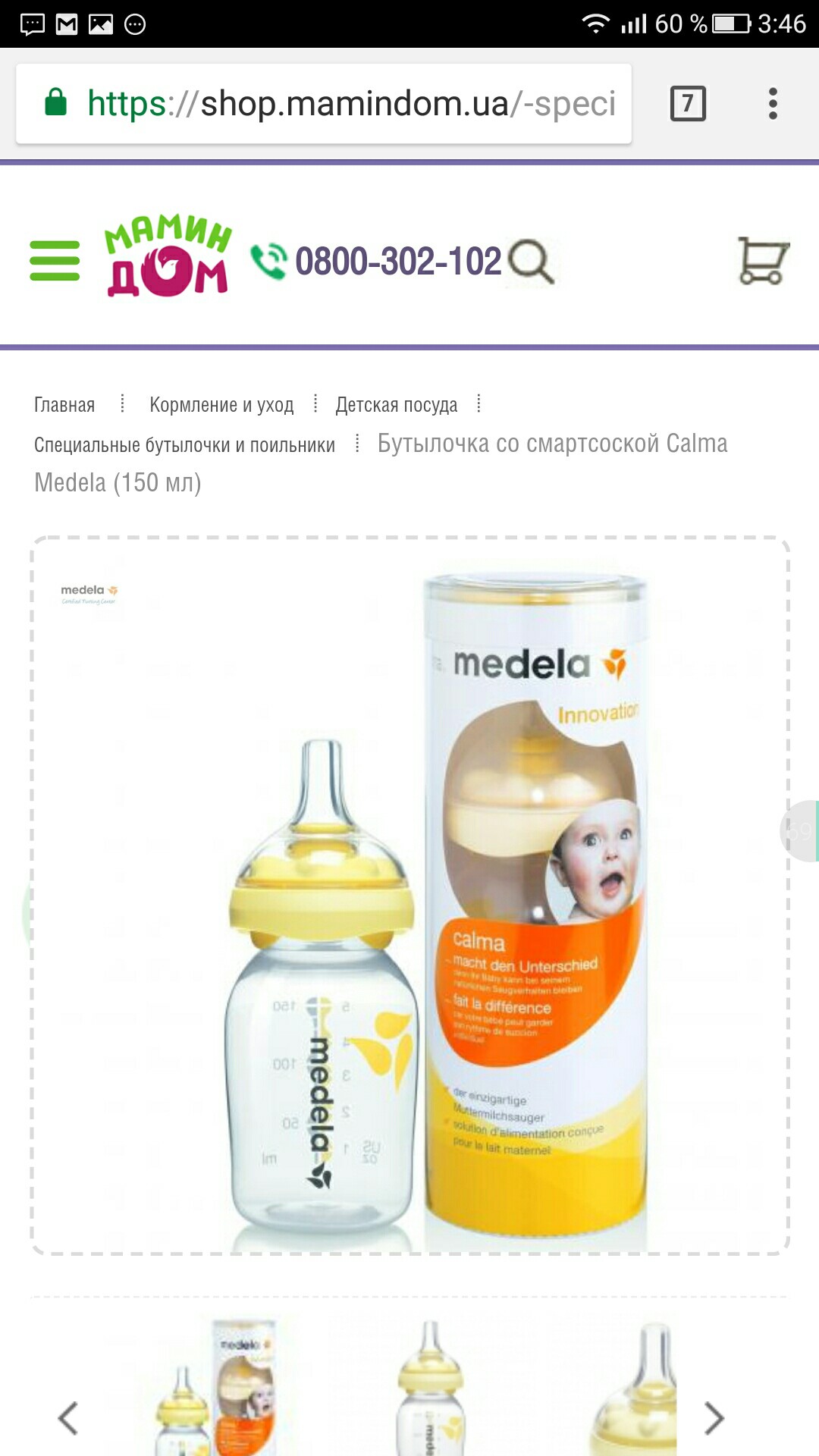This screenshot has height=1456, width=819.
Task: Open the shopping cart
Action: [x=764, y=261]
